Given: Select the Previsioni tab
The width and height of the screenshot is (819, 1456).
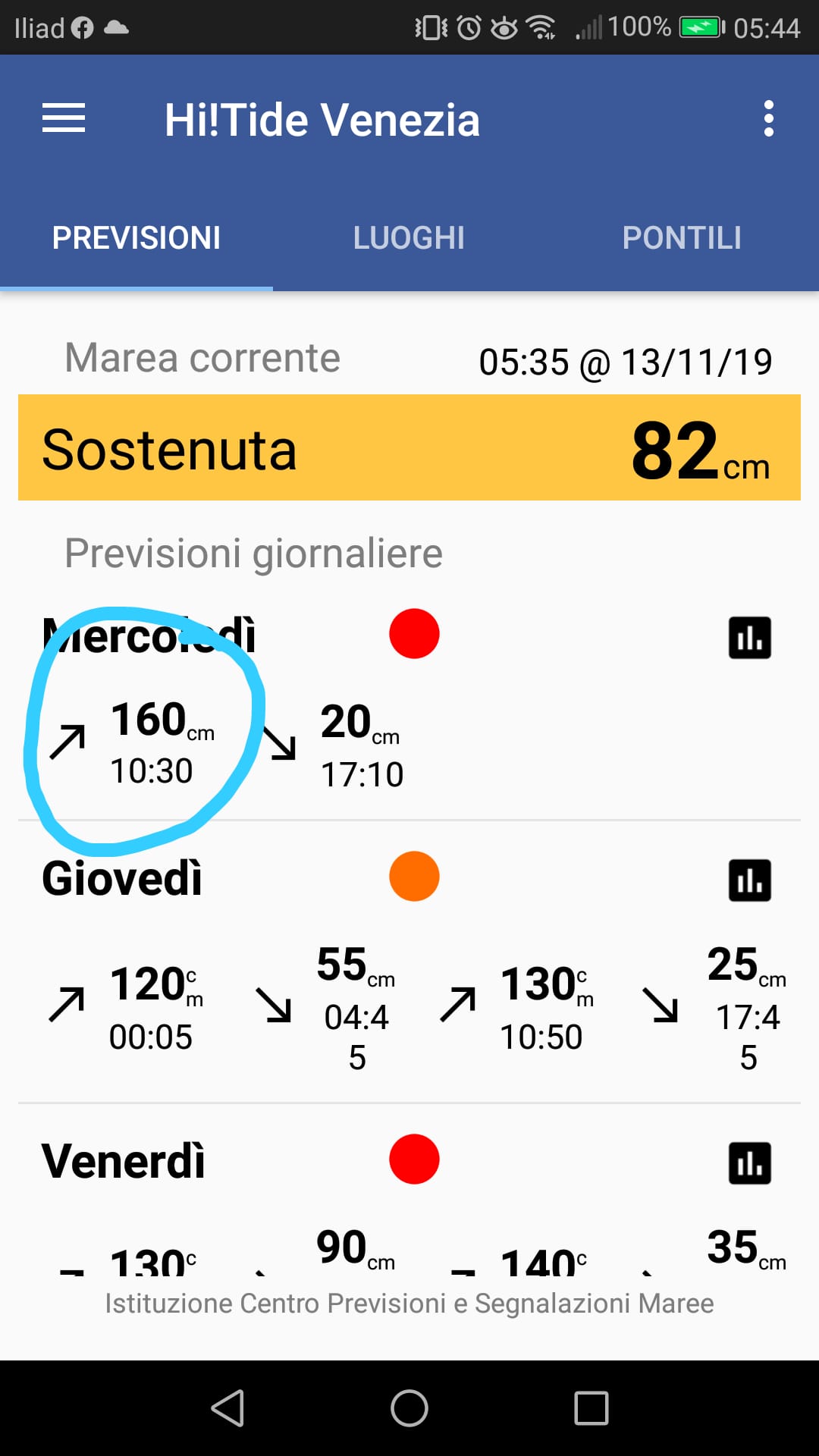Looking at the screenshot, I should tap(136, 238).
